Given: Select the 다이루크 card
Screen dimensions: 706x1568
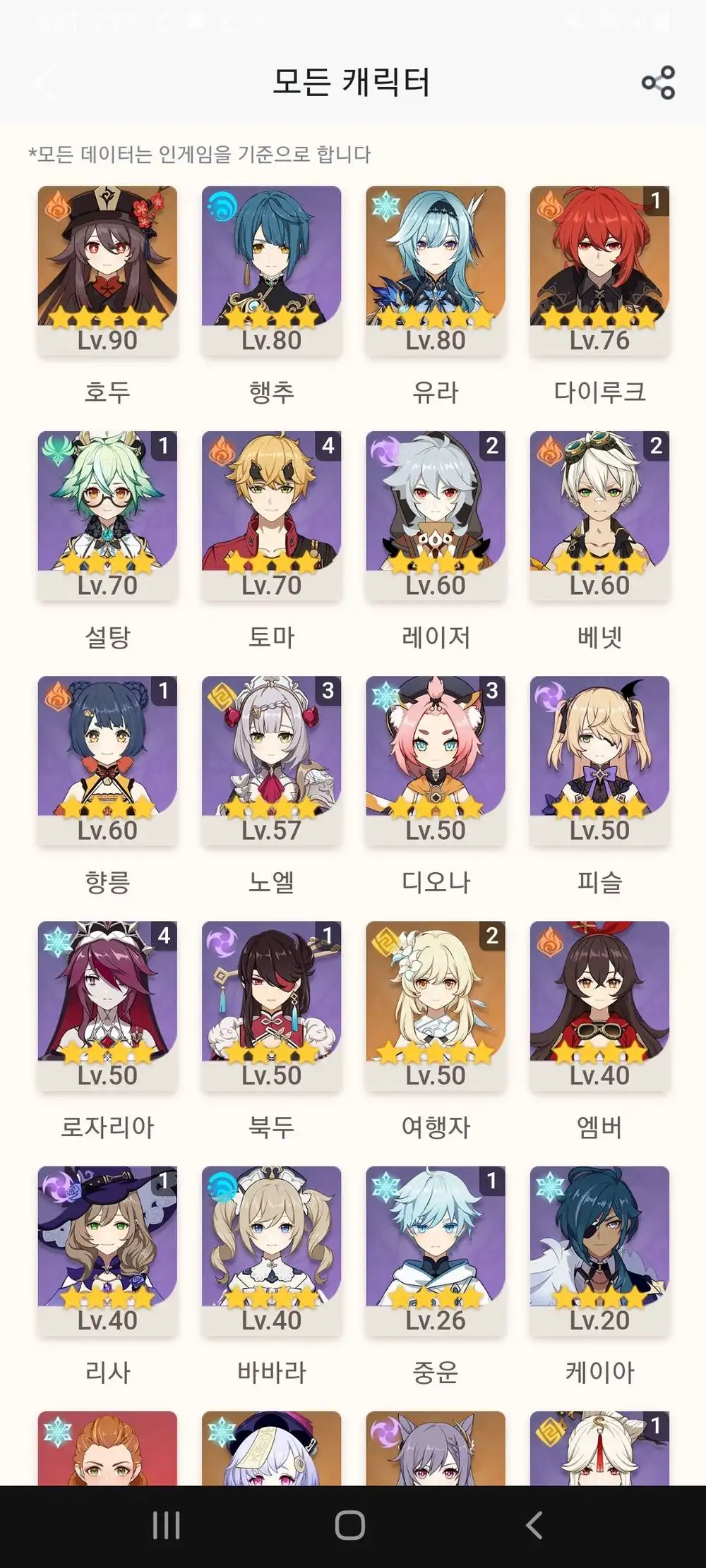Looking at the screenshot, I should pyautogui.click(x=599, y=270).
